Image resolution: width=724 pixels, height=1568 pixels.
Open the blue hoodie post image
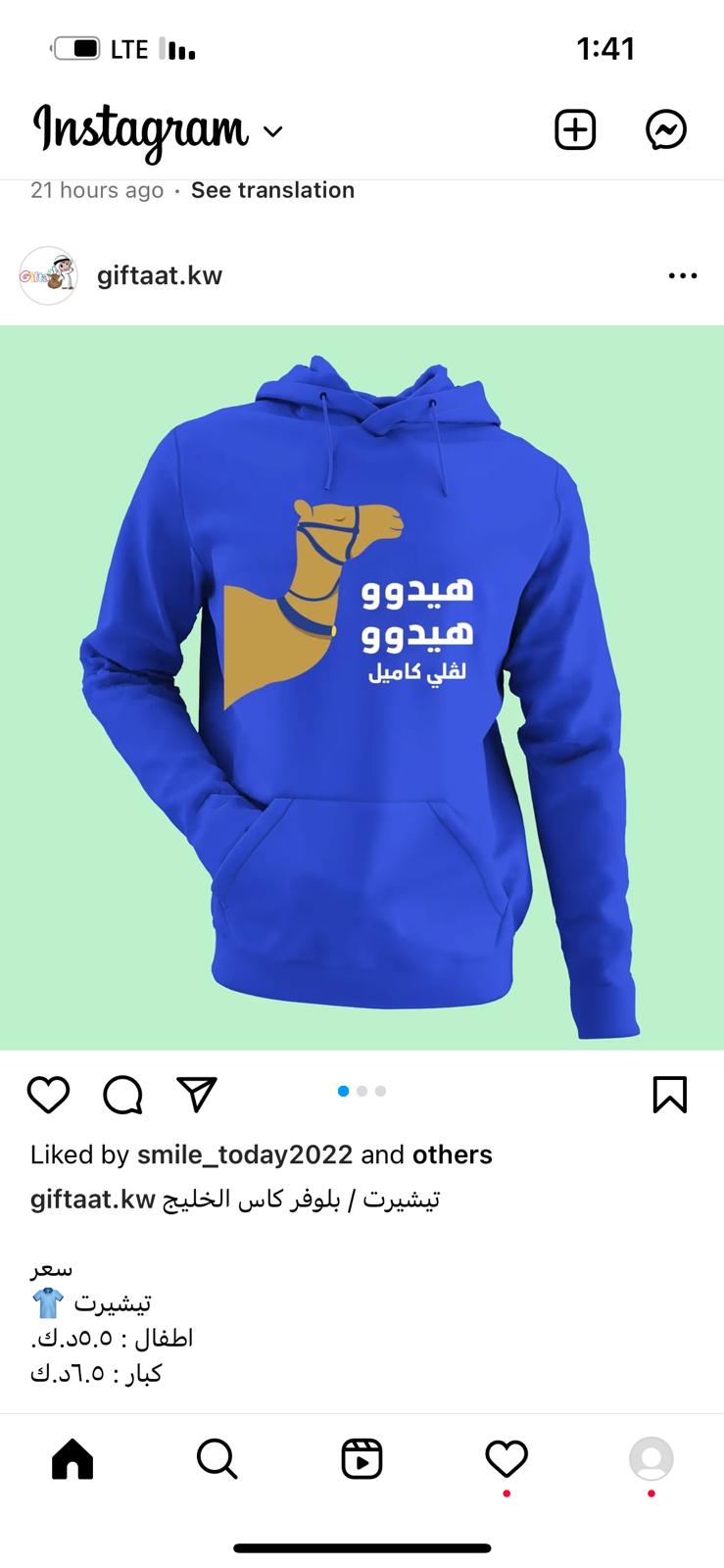click(x=362, y=687)
